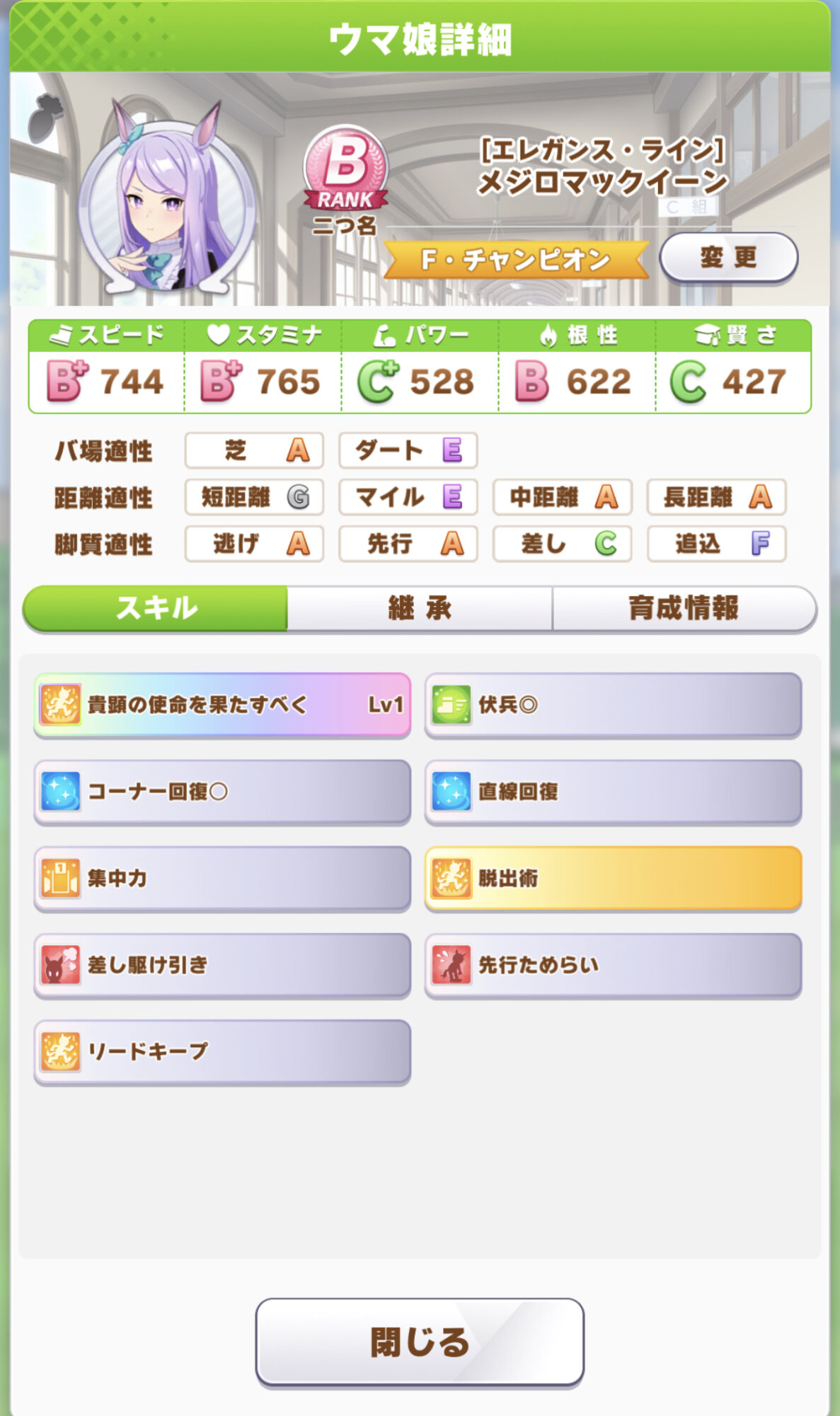Tap the 変更 button to change title

pyautogui.click(x=728, y=258)
